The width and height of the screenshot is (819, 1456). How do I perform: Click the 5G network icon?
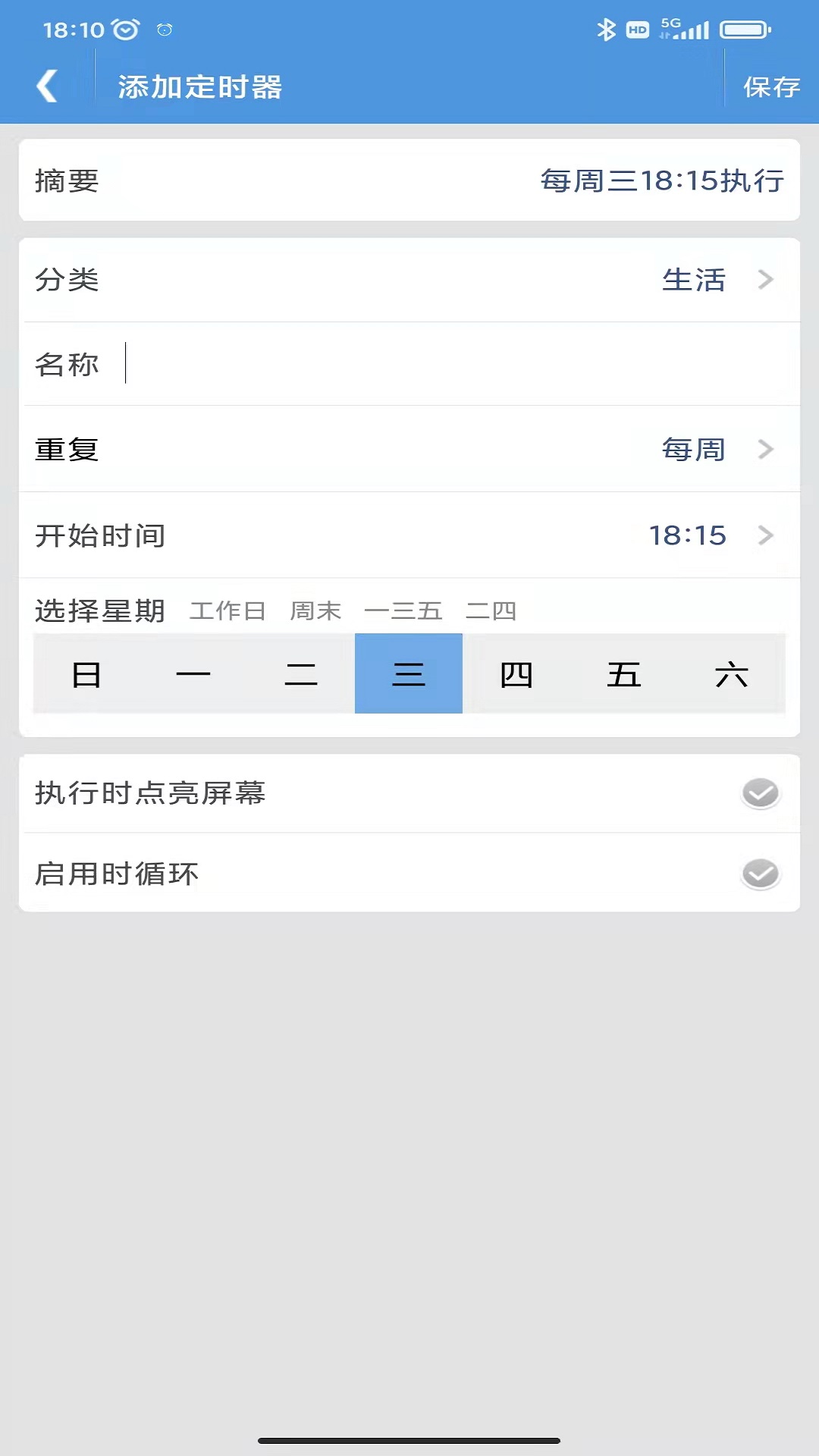[672, 24]
